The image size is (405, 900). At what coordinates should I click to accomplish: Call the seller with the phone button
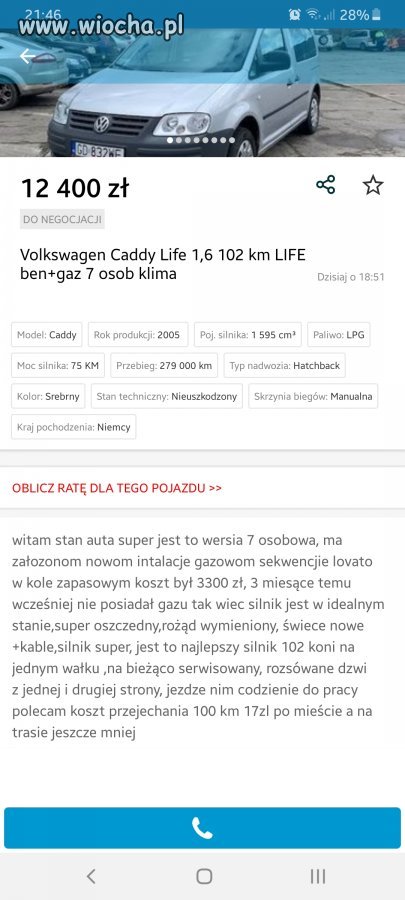point(202,828)
